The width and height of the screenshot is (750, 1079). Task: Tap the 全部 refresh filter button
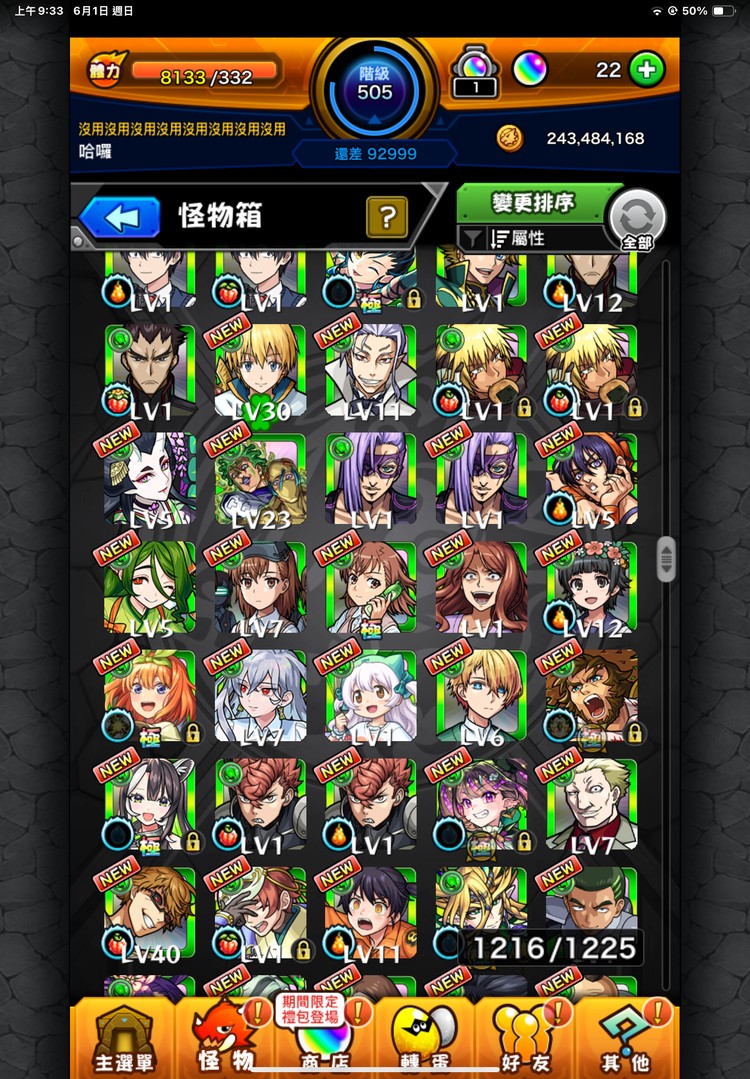pos(637,218)
